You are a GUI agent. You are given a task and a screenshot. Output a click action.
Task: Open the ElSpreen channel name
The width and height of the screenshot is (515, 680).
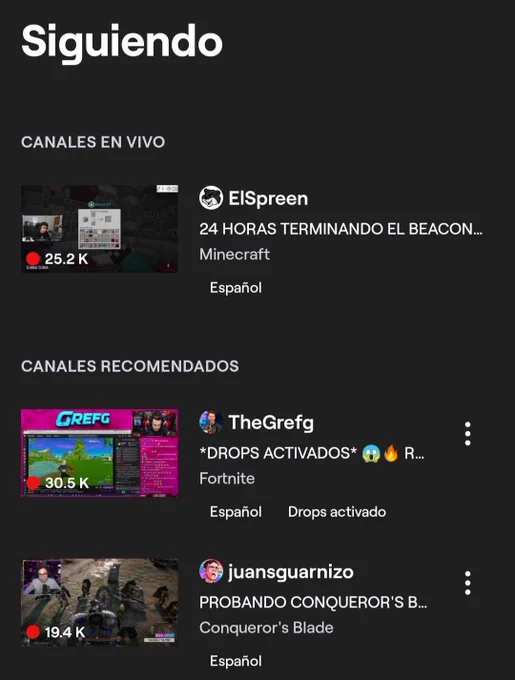click(268, 199)
